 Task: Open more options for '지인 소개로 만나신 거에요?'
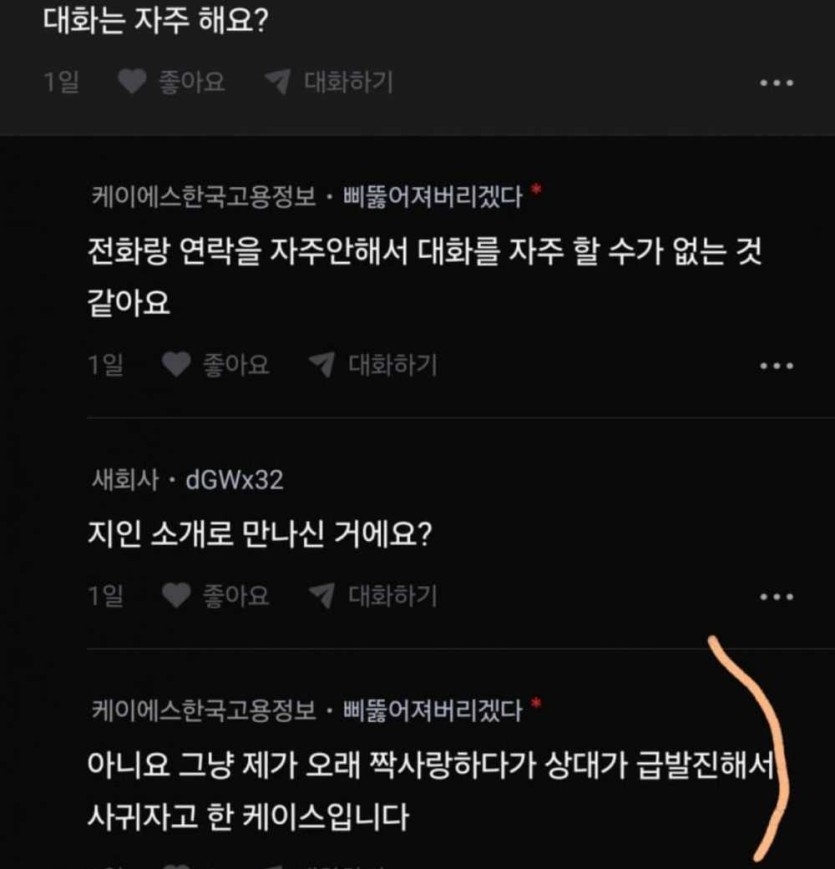(776, 597)
